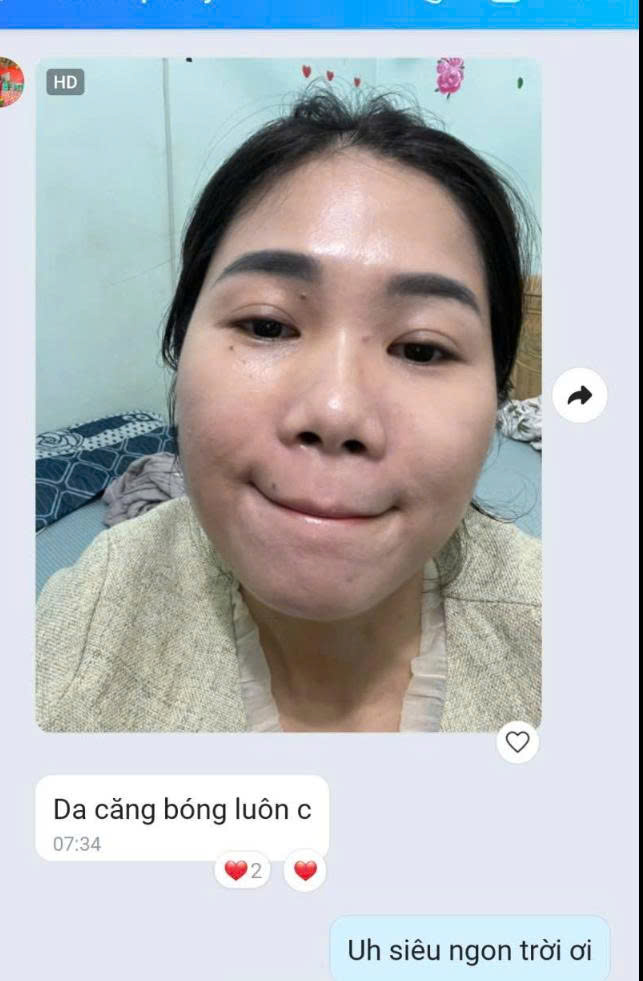Open the sender's profile avatar
643x981 pixels.
point(8,82)
